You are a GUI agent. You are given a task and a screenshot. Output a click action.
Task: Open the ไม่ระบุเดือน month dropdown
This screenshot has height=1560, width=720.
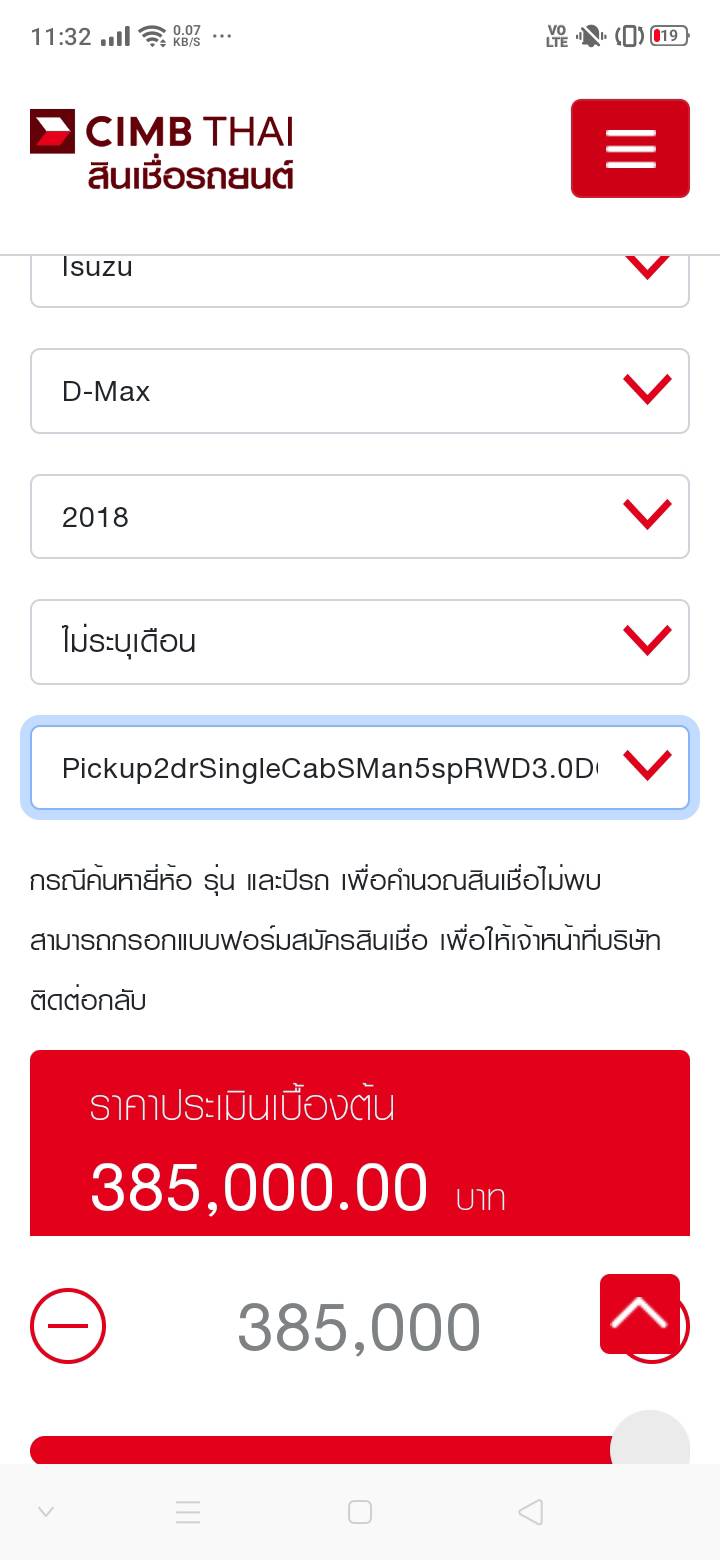click(360, 641)
